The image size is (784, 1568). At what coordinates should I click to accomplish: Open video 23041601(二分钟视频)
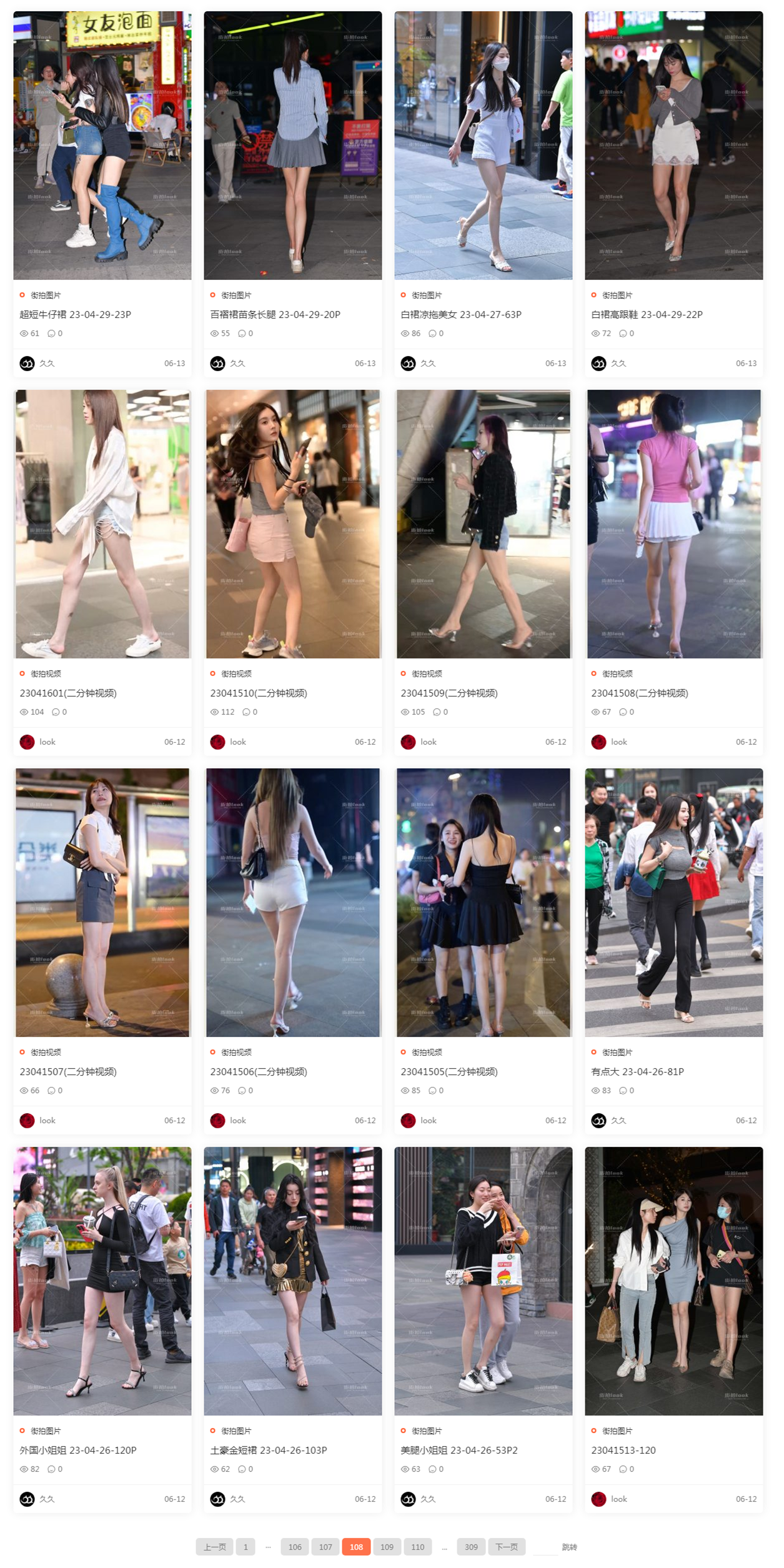tap(68, 693)
